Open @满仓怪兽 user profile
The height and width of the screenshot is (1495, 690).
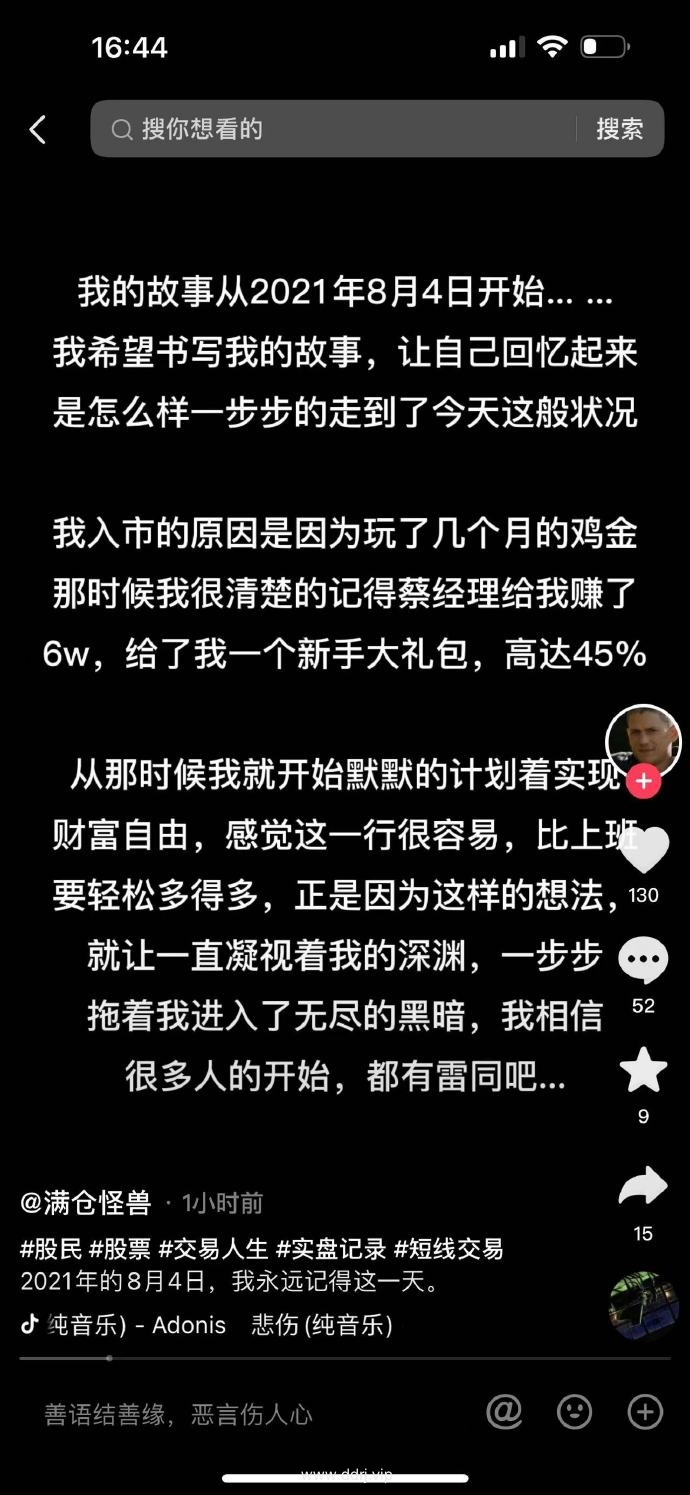click(86, 1203)
